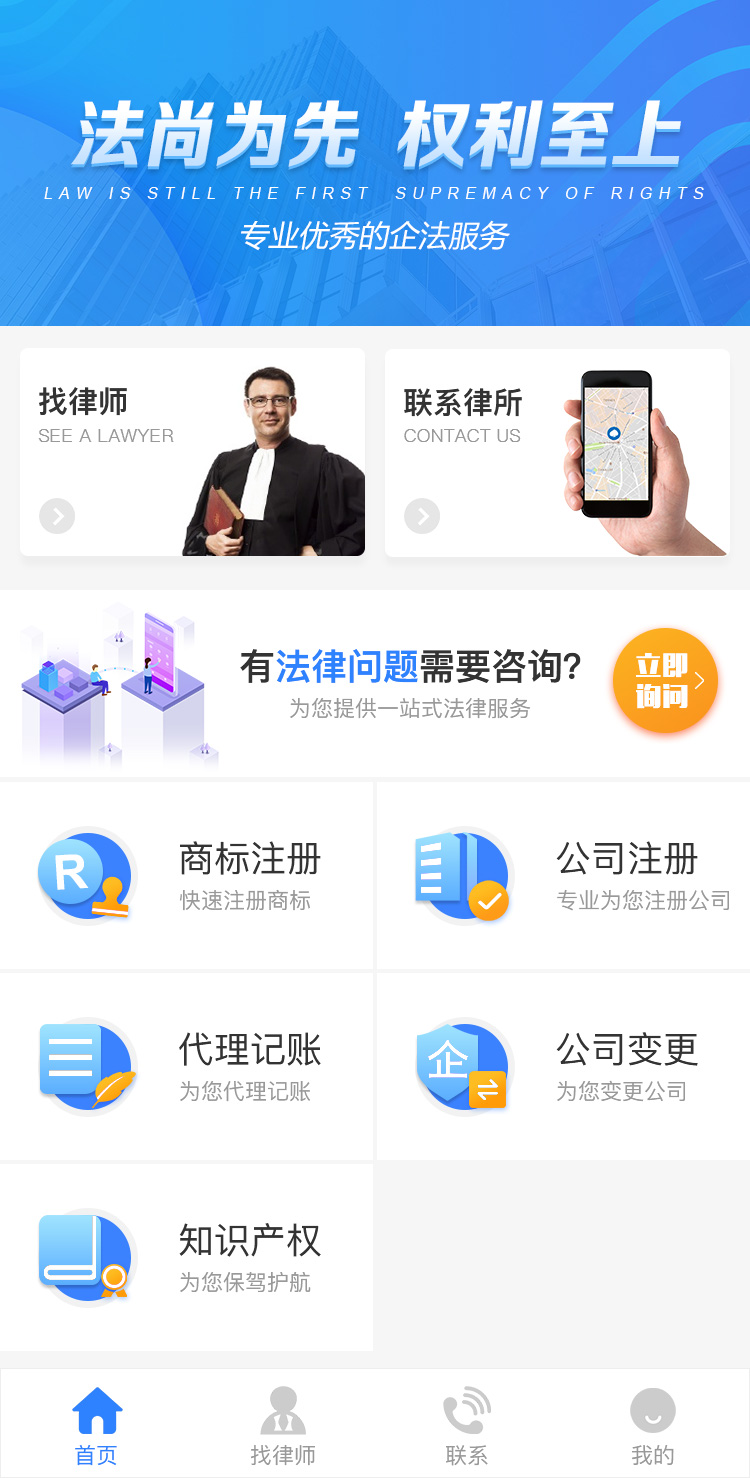Switch to the 首页 home tab
This screenshot has width=750, height=1478.
click(96, 1425)
